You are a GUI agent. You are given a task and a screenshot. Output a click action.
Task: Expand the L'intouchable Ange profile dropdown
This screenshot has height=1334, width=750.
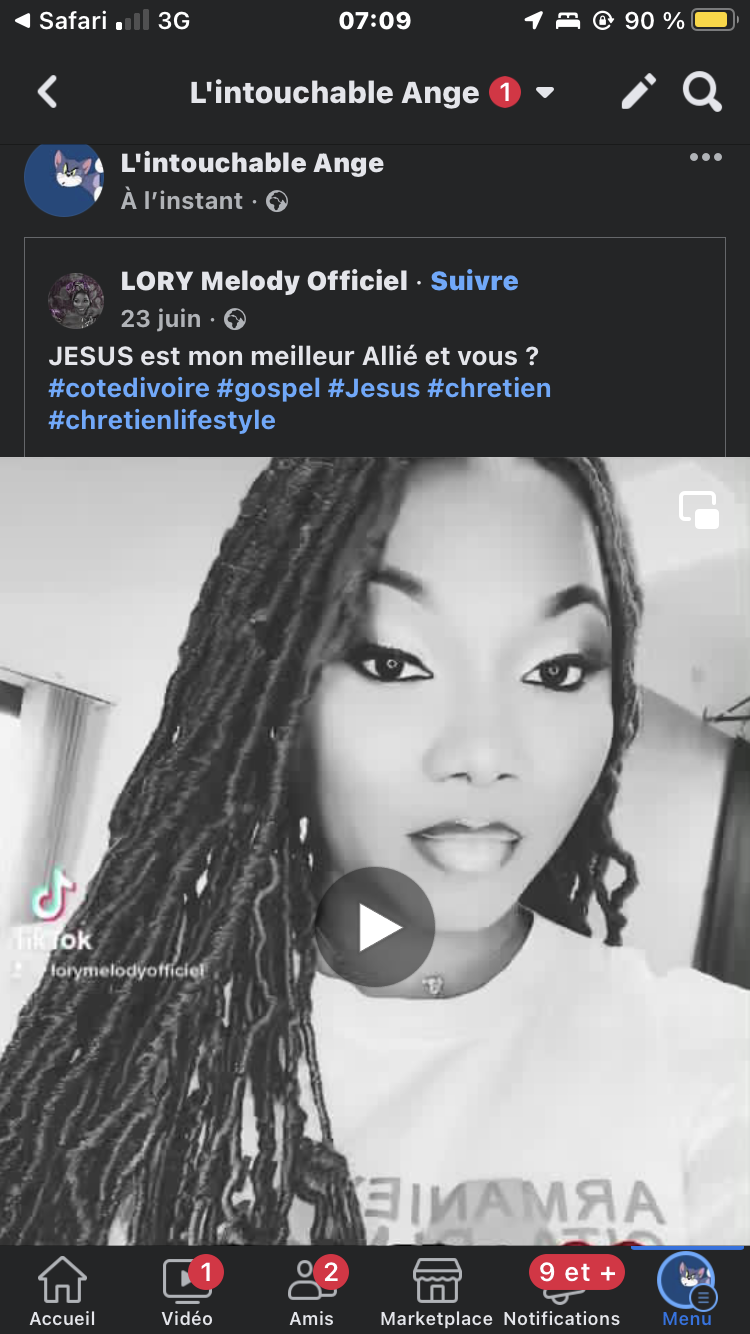tap(545, 93)
